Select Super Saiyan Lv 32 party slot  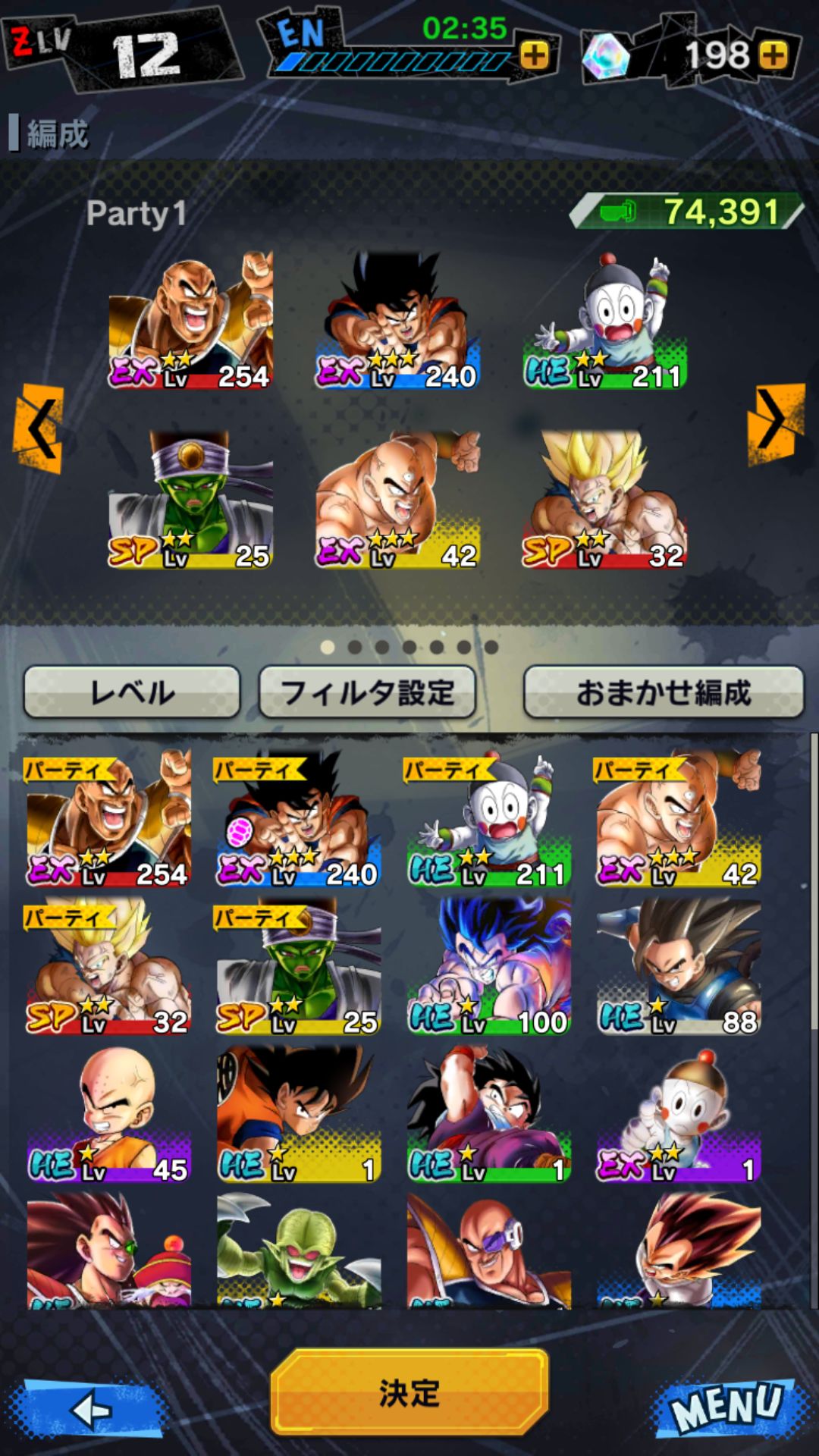click(605, 500)
